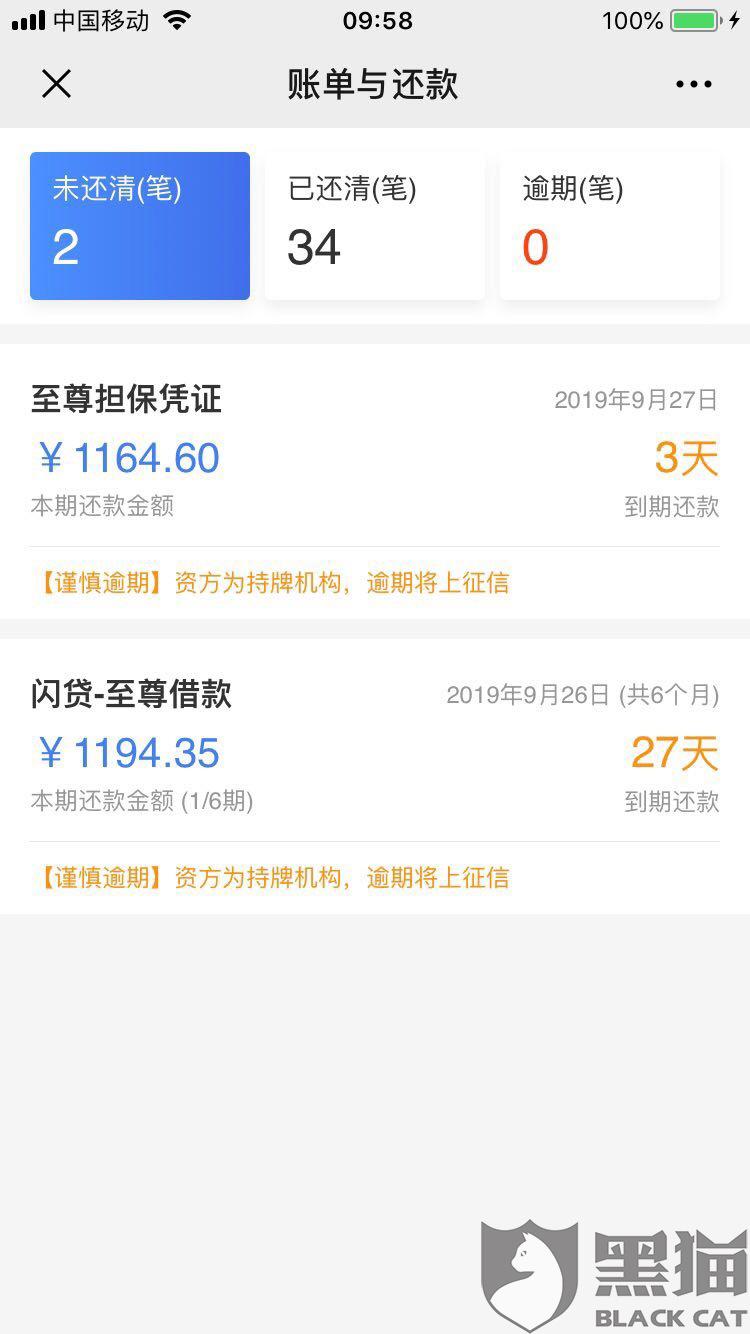Open the 至尊担保凭证 bill
750x1334 pixels.
tap(375, 455)
